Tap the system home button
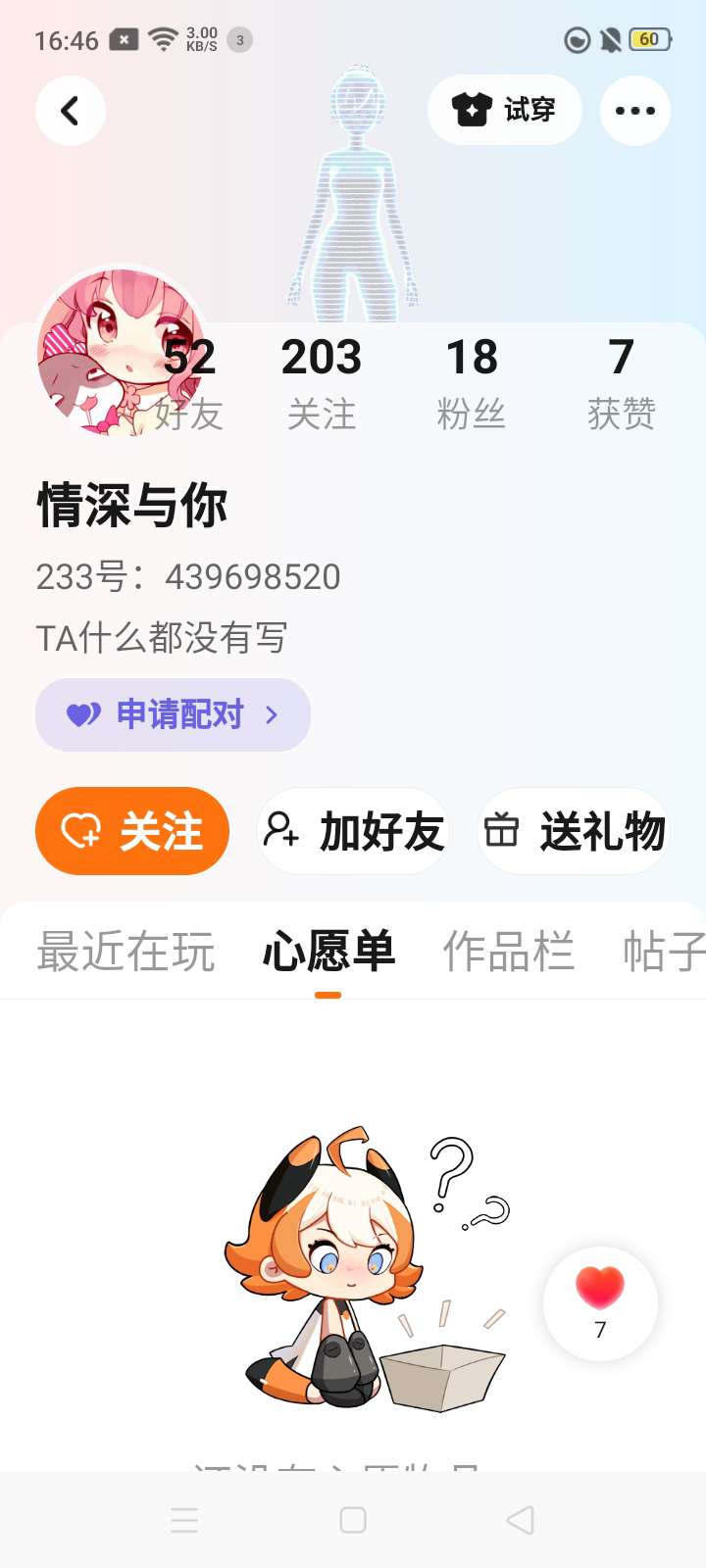The image size is (706, 1568). 353,1520
